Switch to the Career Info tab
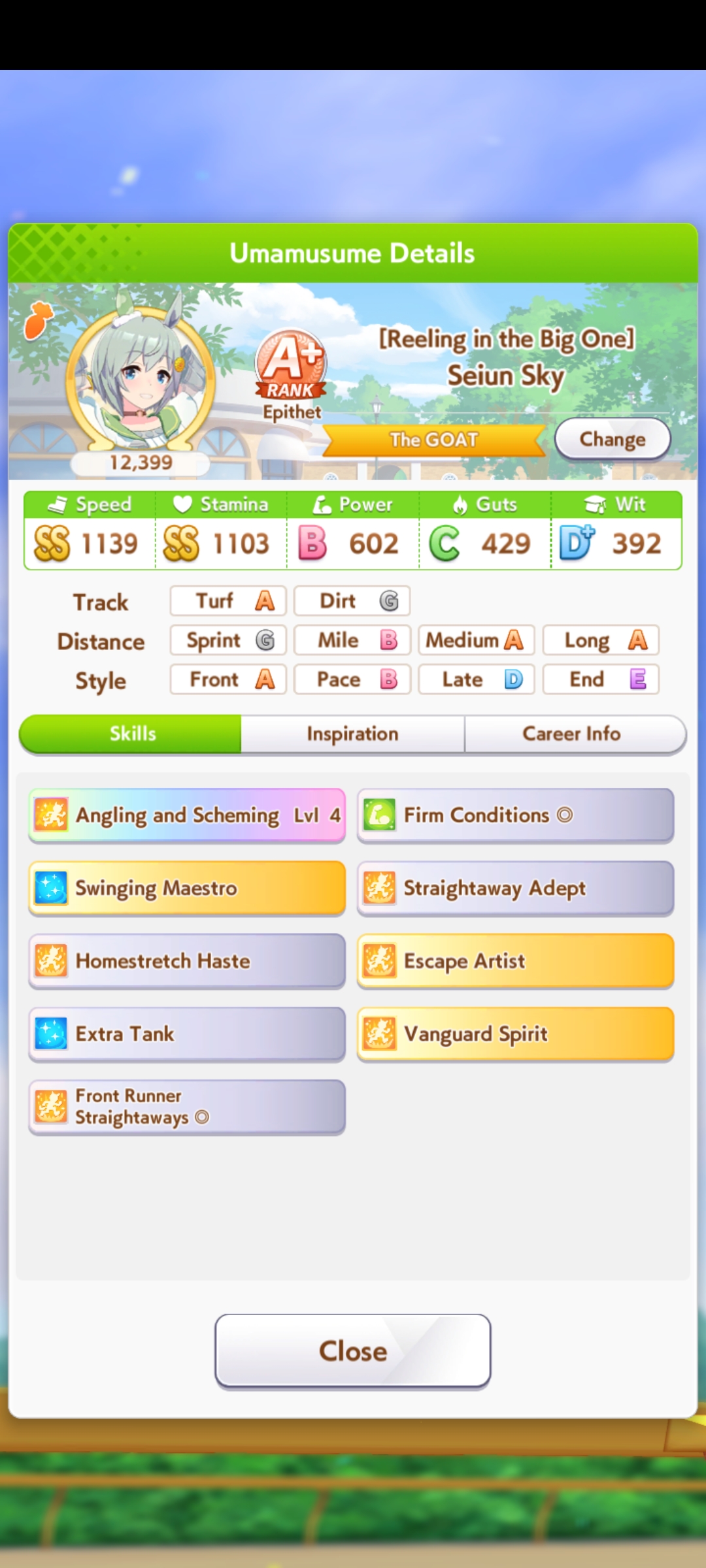The width and height of the screenshot is (706, 1568). pyautogui.click(x=571, y=734)
